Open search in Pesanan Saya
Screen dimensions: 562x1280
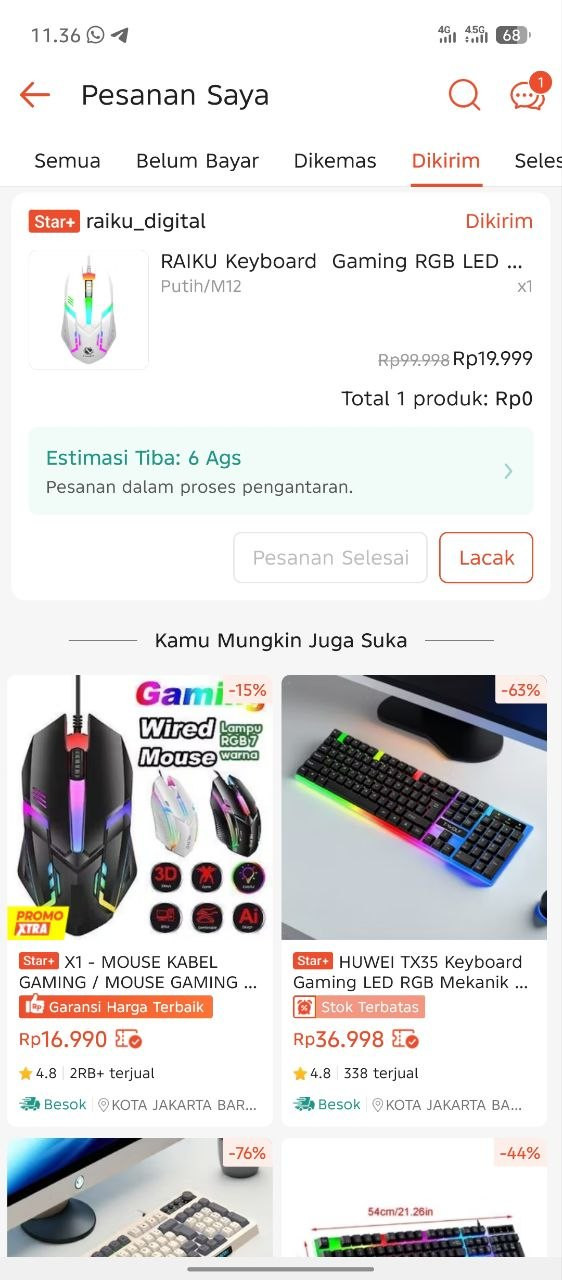[464, 95]
